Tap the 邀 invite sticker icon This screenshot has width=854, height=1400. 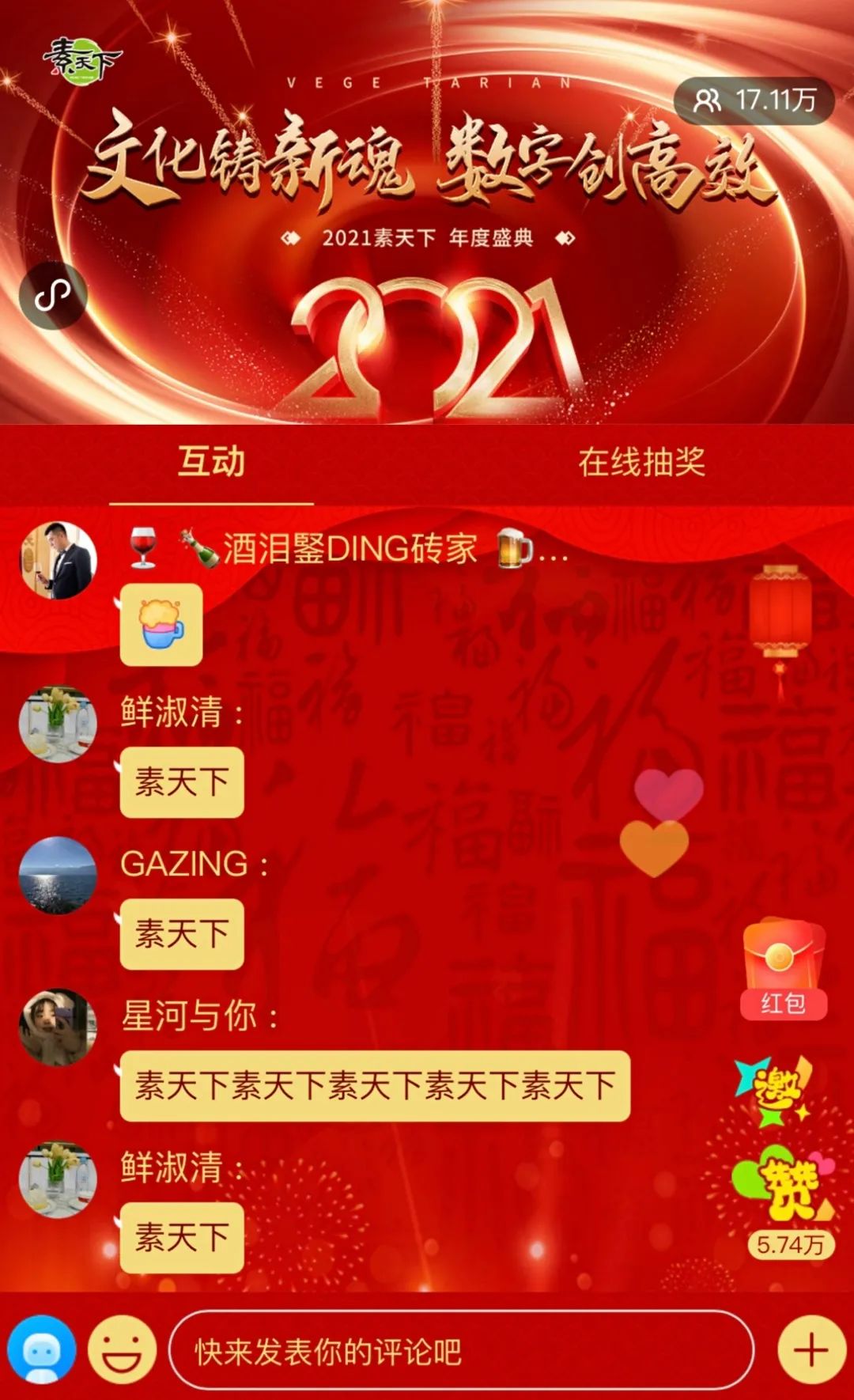[x=775, y=1092]
